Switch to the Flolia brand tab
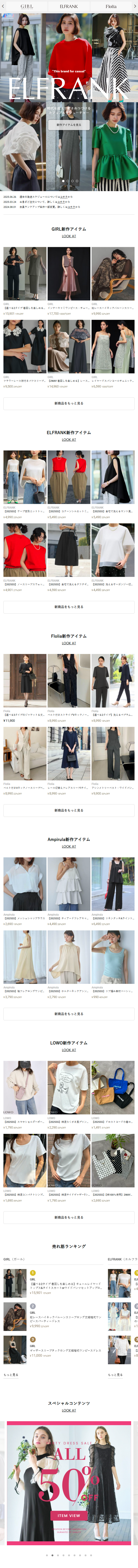 tap(111, 6)
